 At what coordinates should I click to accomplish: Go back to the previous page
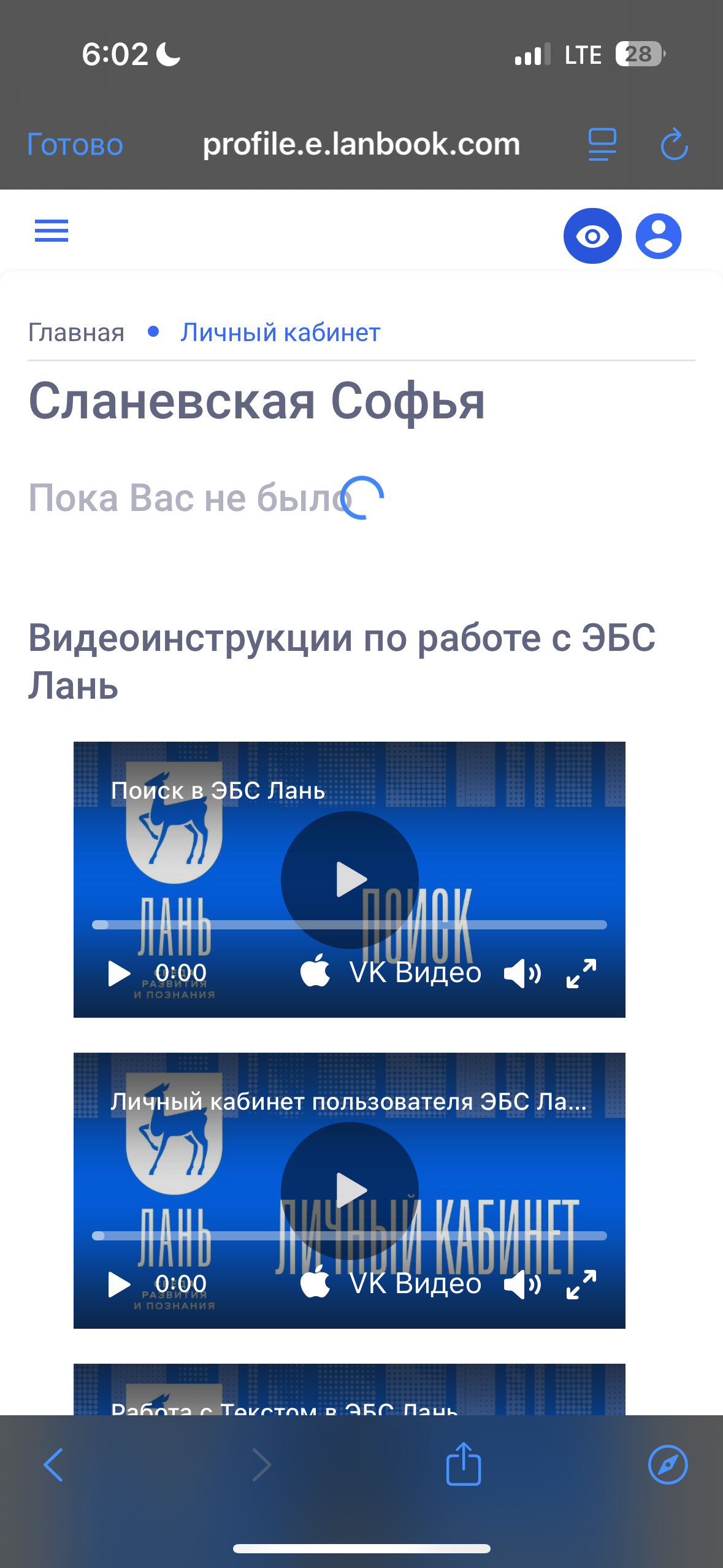click(x=54, y=1465)
